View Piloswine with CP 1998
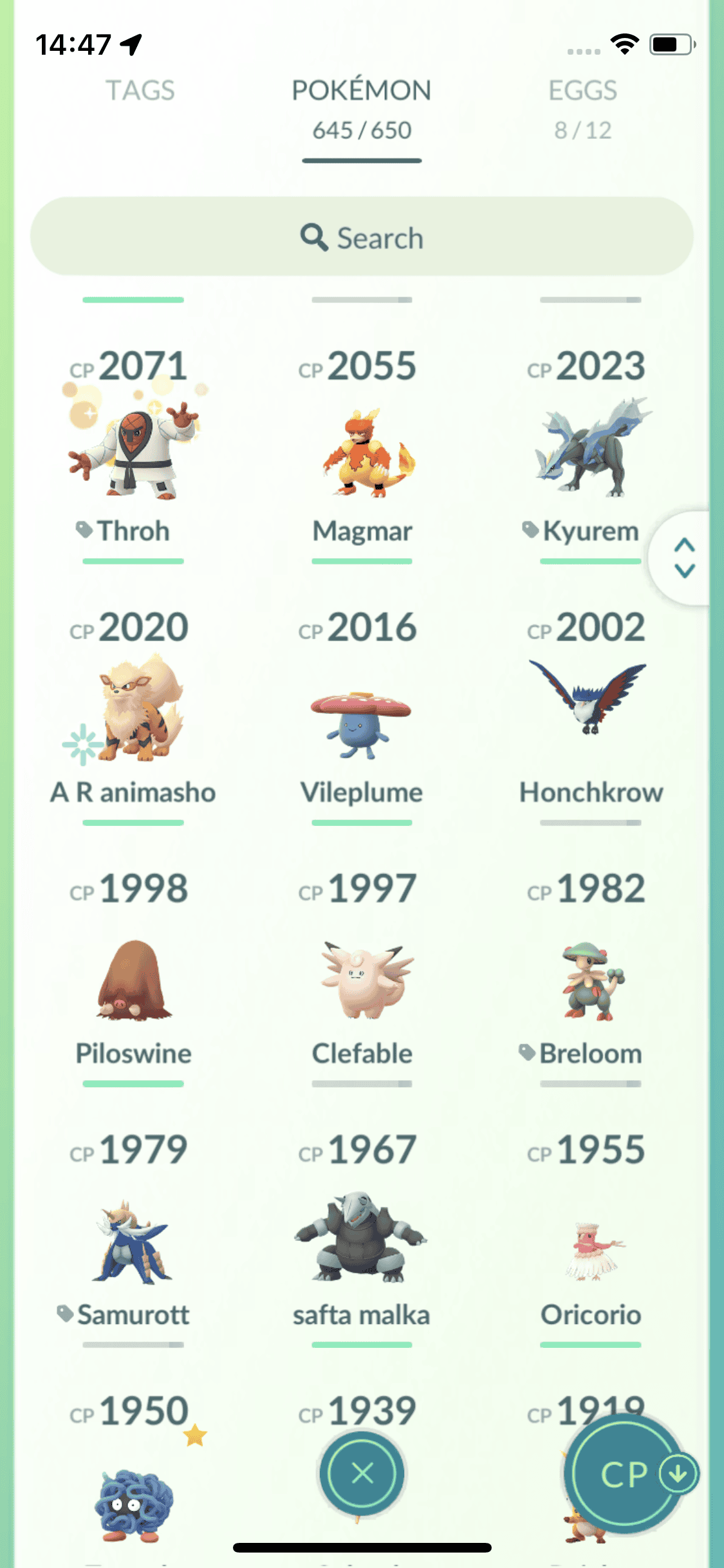The width and height of the screenshot is (724, 1568). click(x=133, y=978)
